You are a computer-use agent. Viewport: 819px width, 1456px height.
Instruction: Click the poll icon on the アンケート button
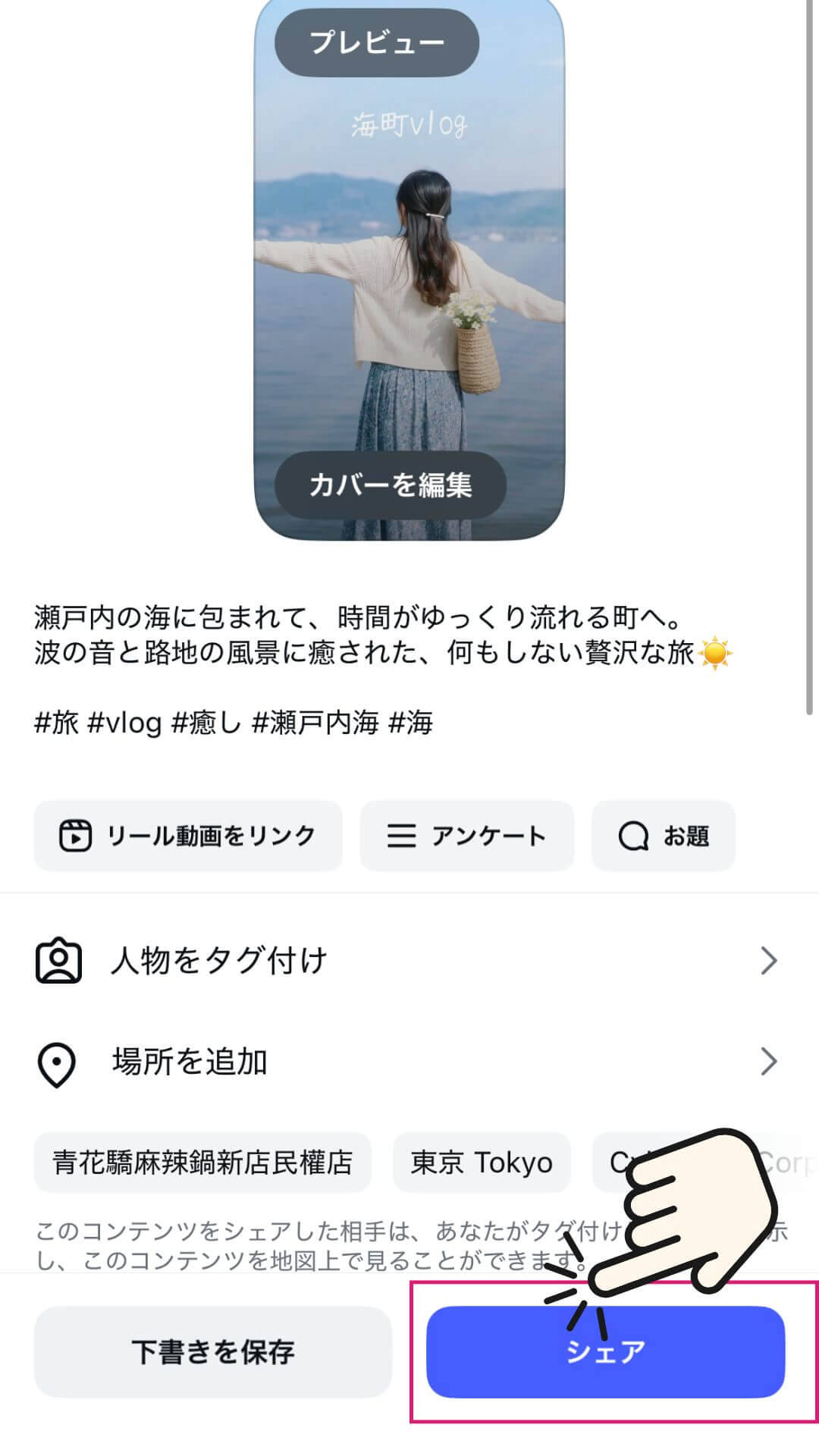(x=403, y=835)
